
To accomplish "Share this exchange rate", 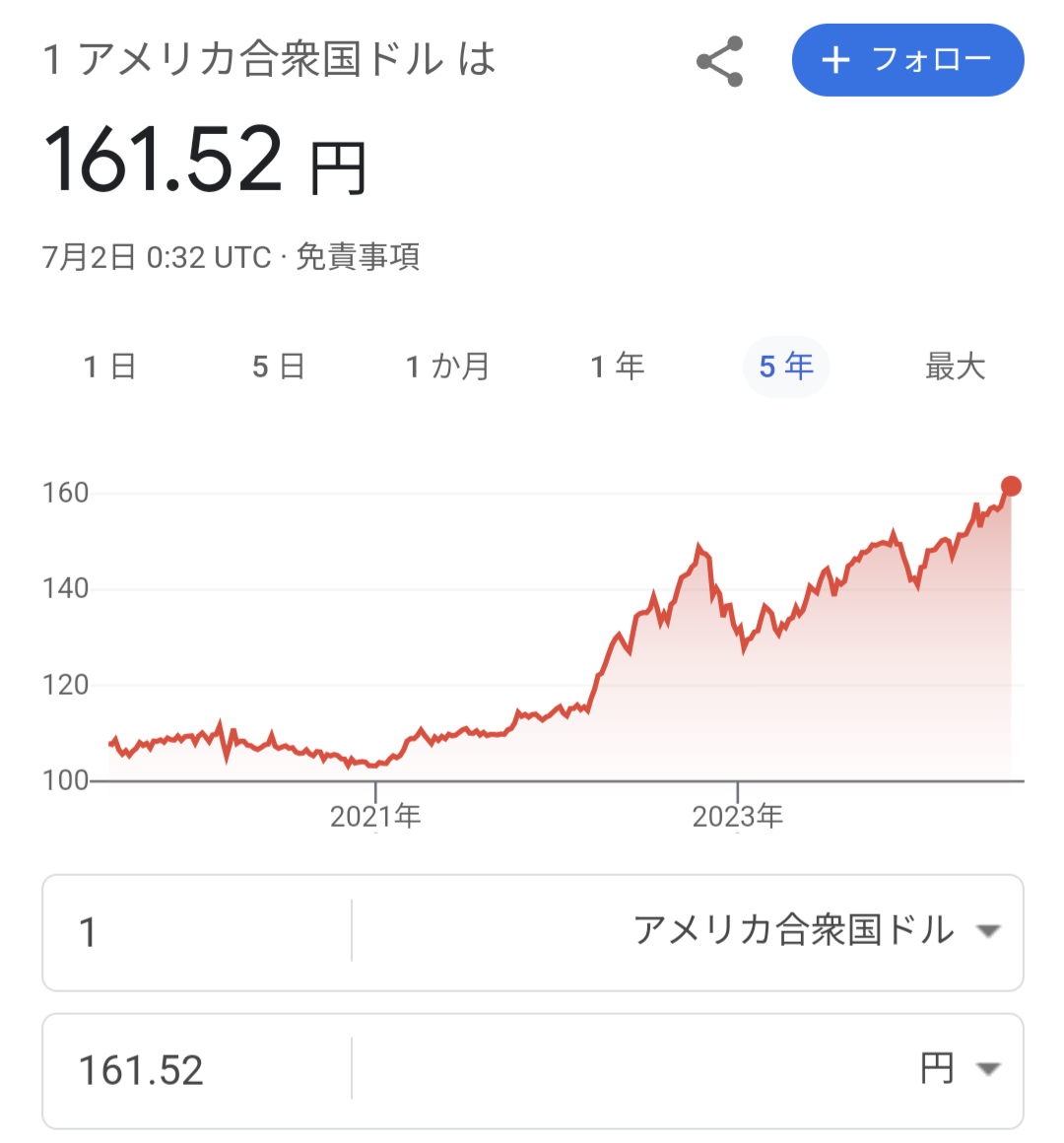I will pos(720,62).
